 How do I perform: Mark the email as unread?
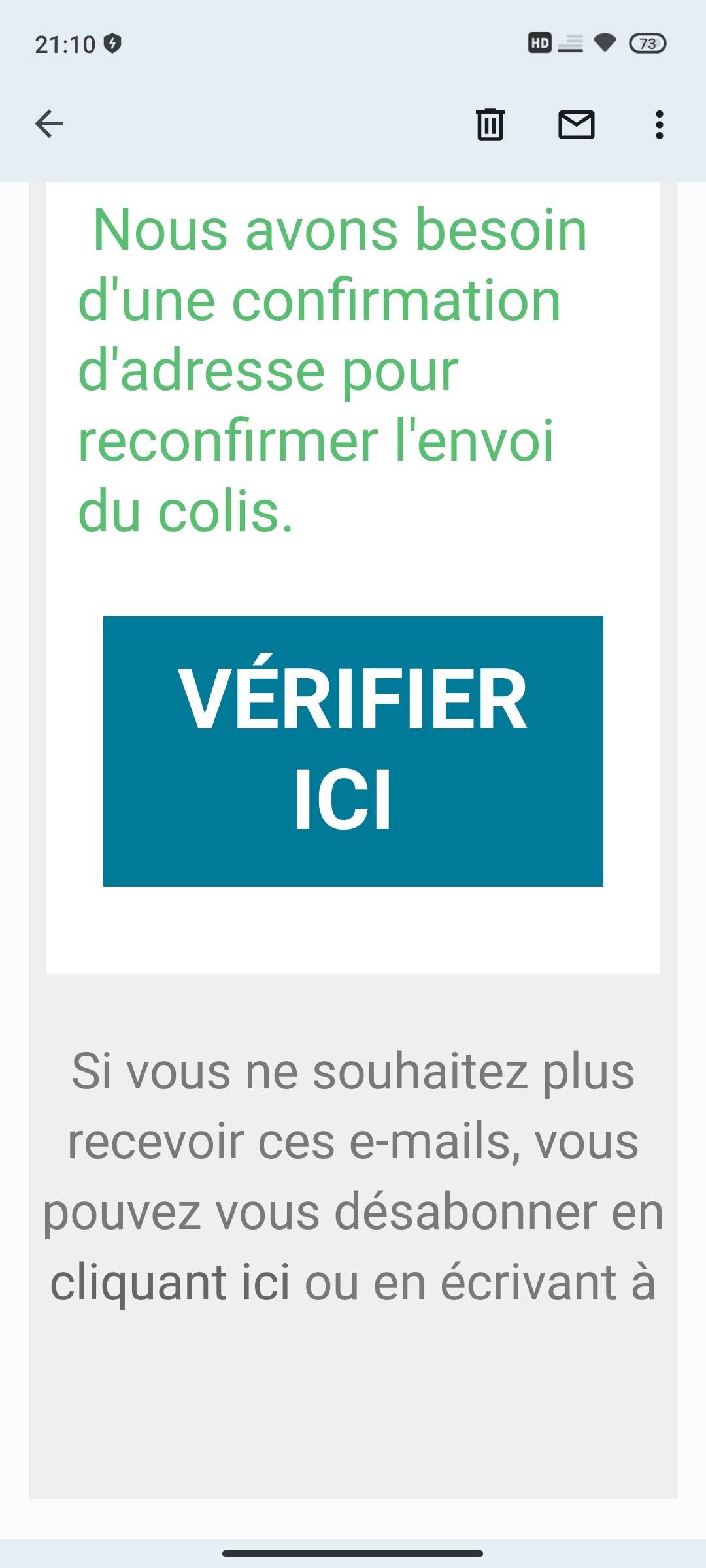tap(577, 125)
